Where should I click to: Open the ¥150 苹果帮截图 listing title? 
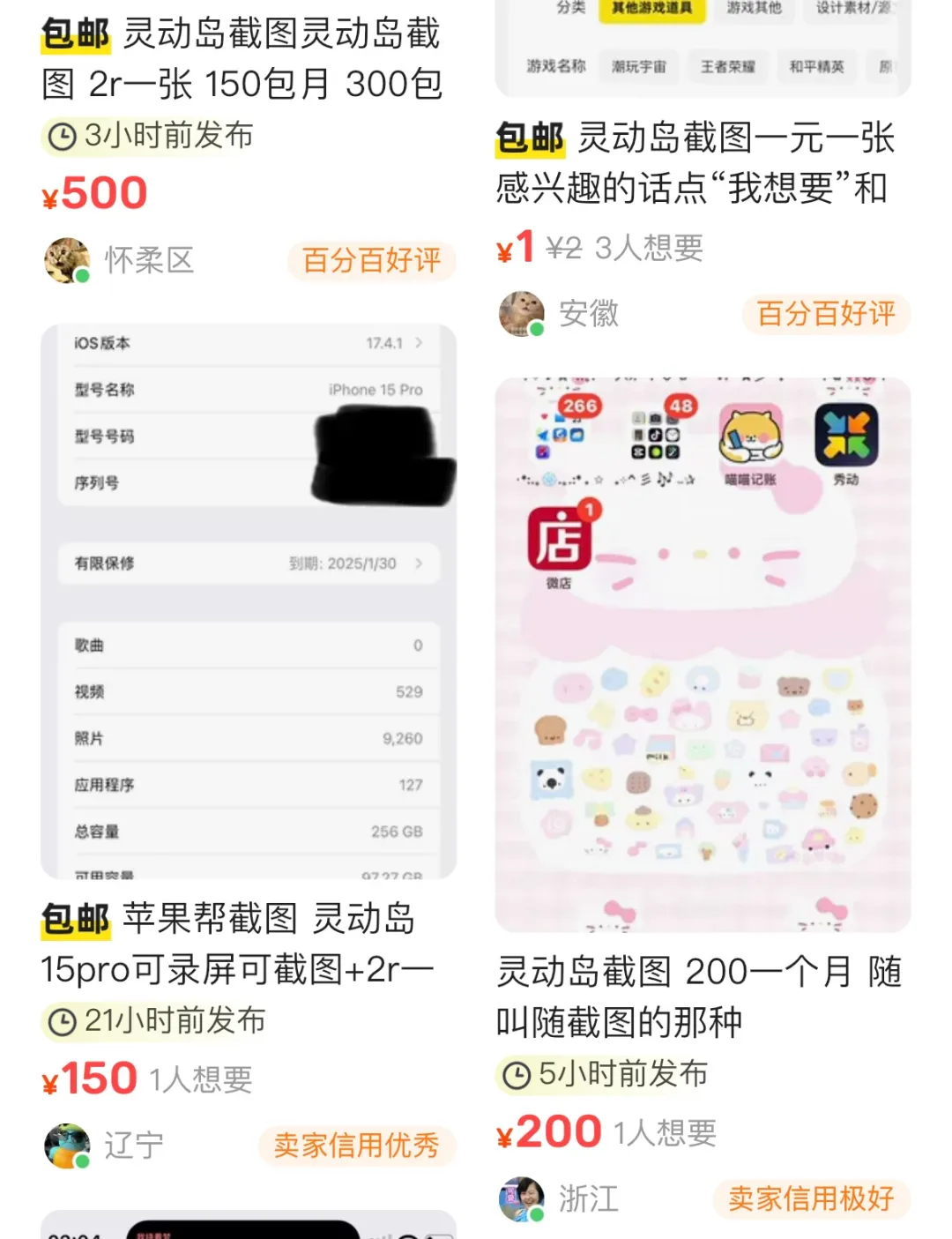coord(238,944)
